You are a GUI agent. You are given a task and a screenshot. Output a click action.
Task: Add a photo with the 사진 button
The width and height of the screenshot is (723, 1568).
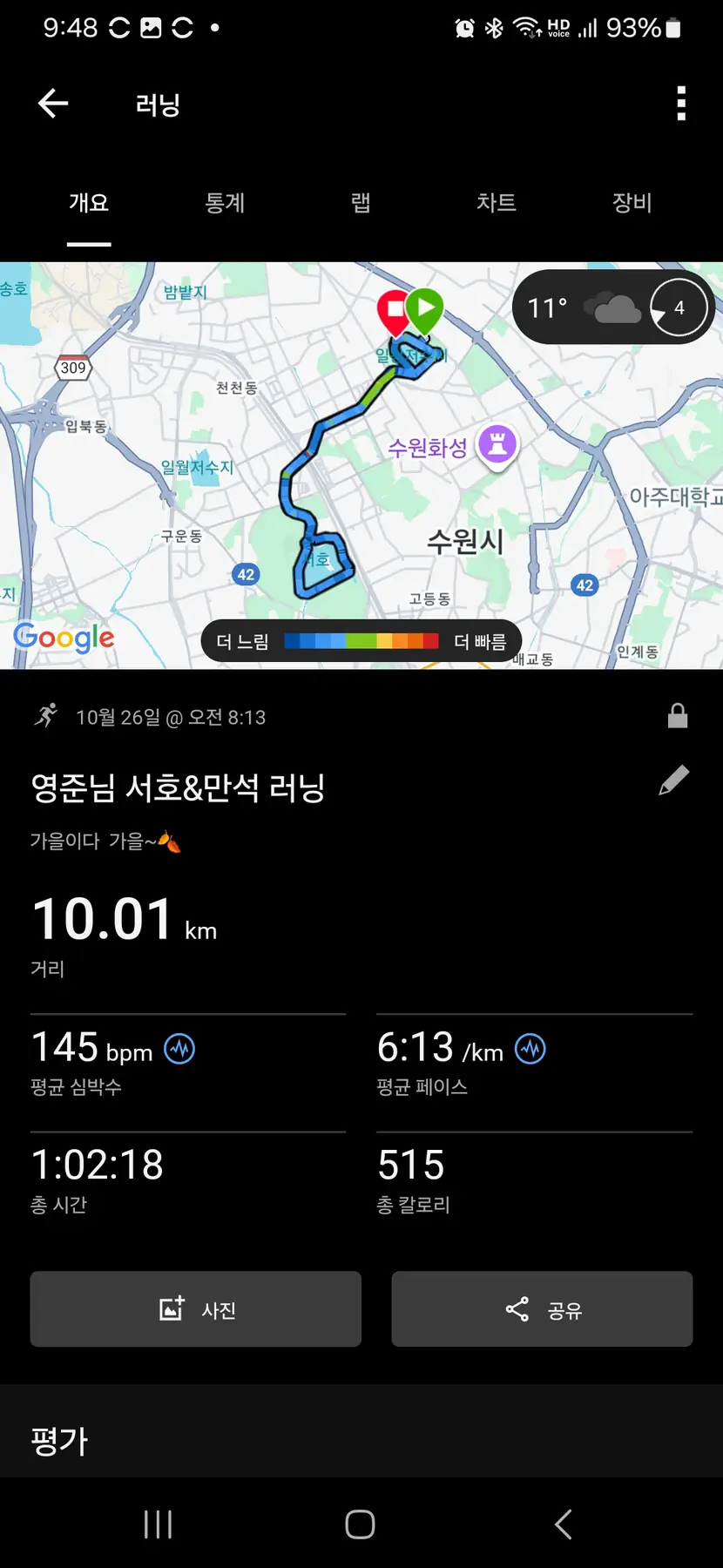click(196, 1309)
